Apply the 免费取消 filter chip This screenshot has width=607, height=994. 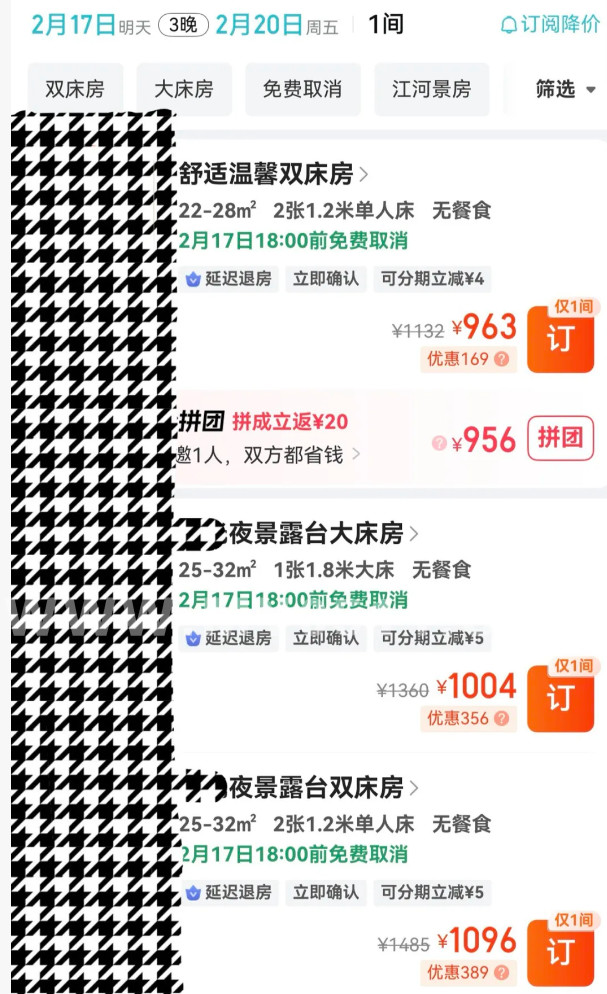pyautogui.click(x=302, y=89)
